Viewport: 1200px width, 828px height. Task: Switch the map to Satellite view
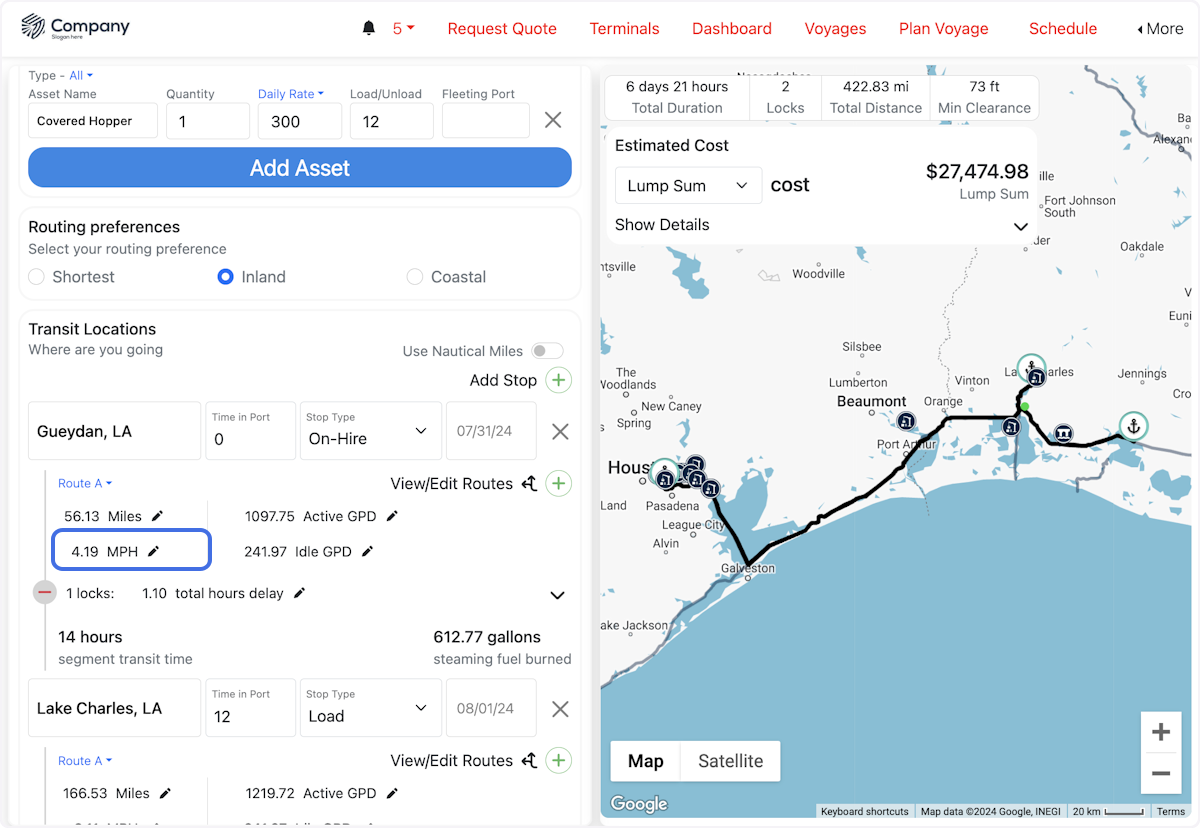[x=730, y=761]
